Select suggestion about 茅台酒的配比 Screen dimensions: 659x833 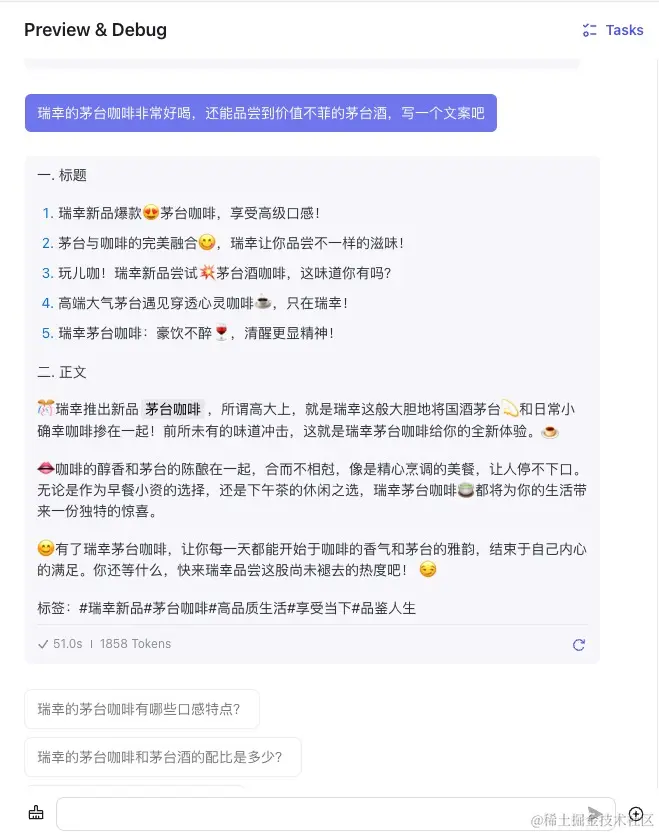(162, 757)
